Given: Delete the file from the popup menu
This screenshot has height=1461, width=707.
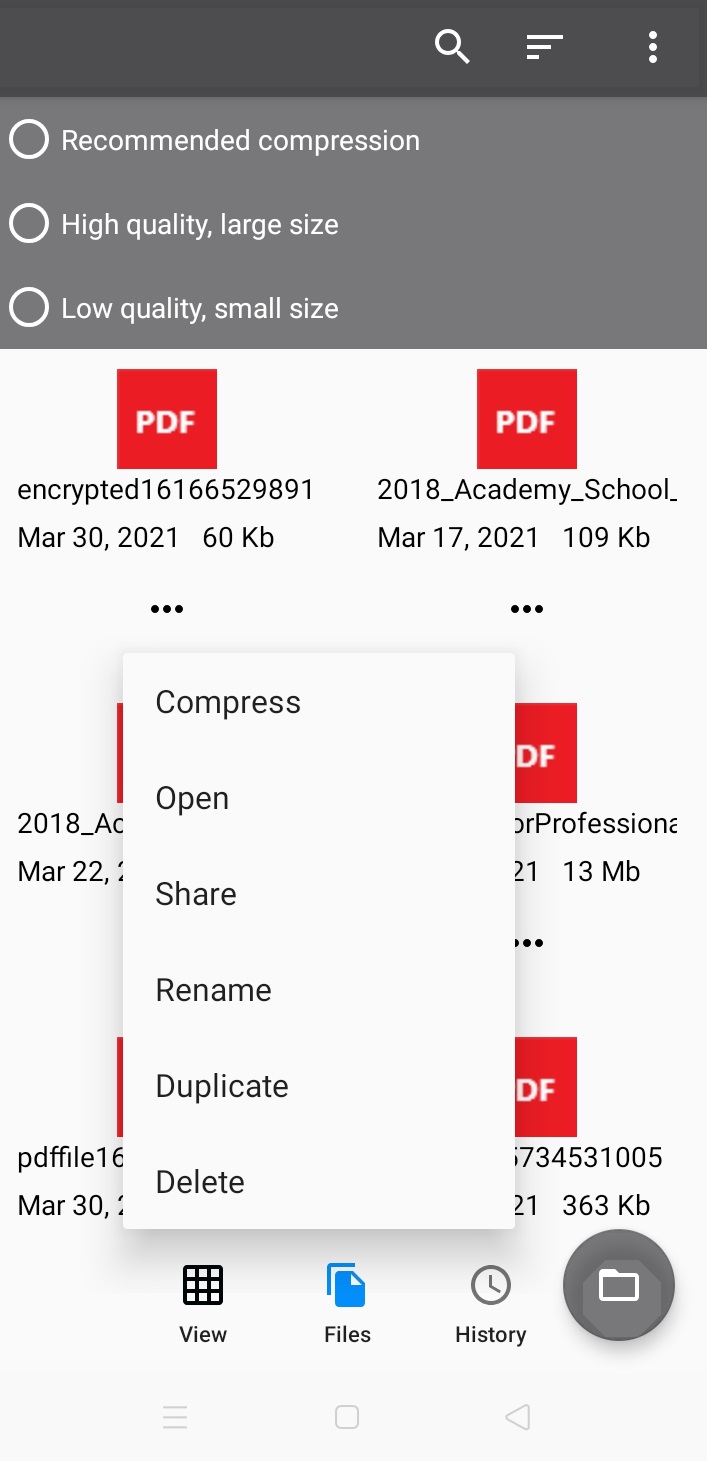Looking at the screenshot, I should pos(200,1182).
